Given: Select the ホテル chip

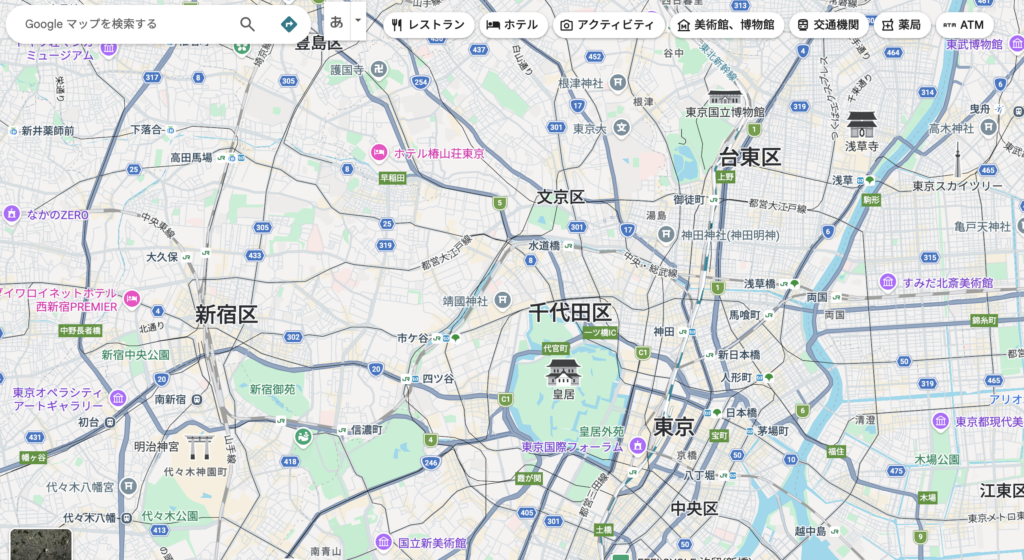Looking at the screenshot, I should (513, 25).
